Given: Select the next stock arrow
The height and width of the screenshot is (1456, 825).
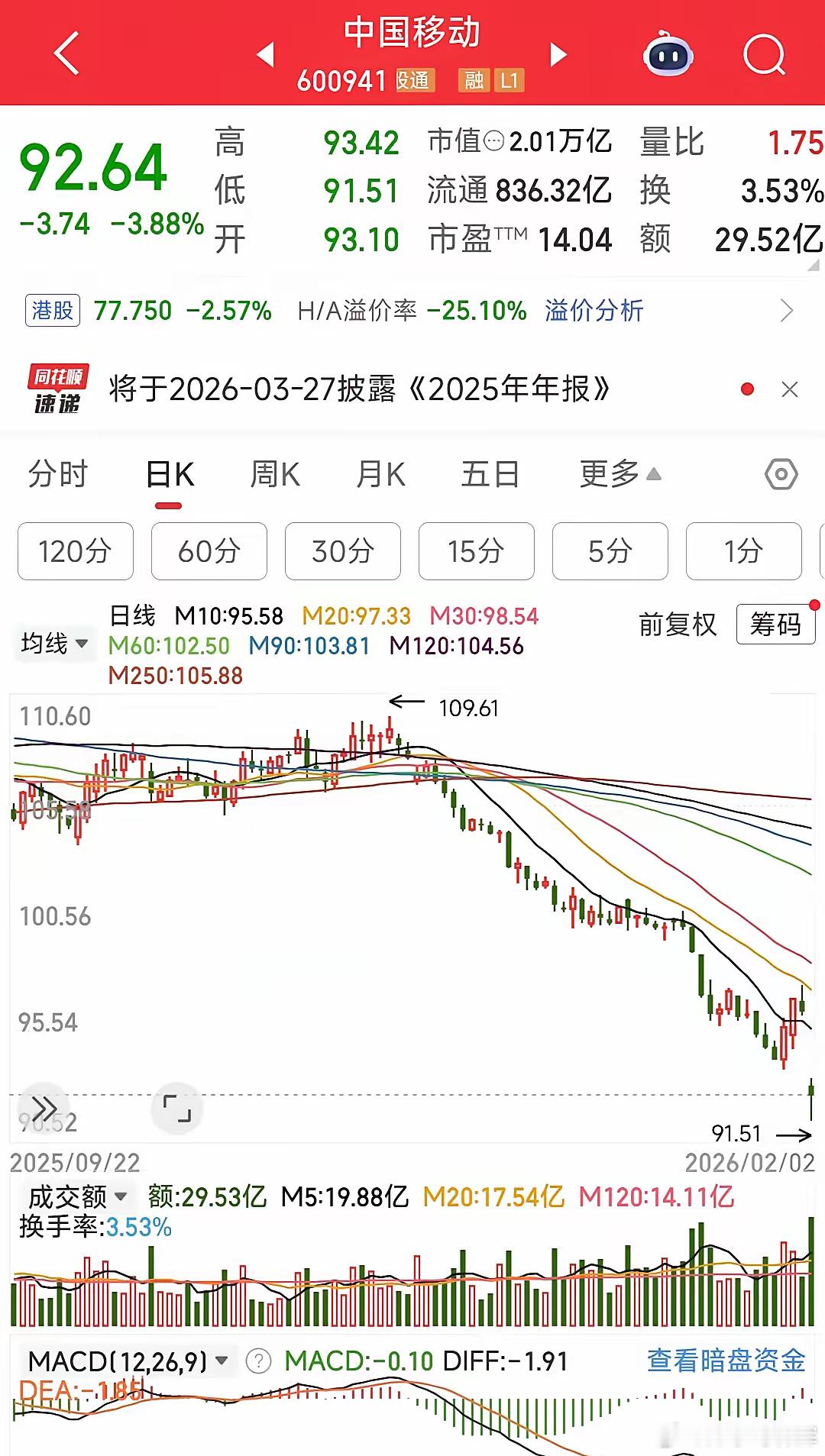Looking at the screenshot, I should click(x=558, y=55).
